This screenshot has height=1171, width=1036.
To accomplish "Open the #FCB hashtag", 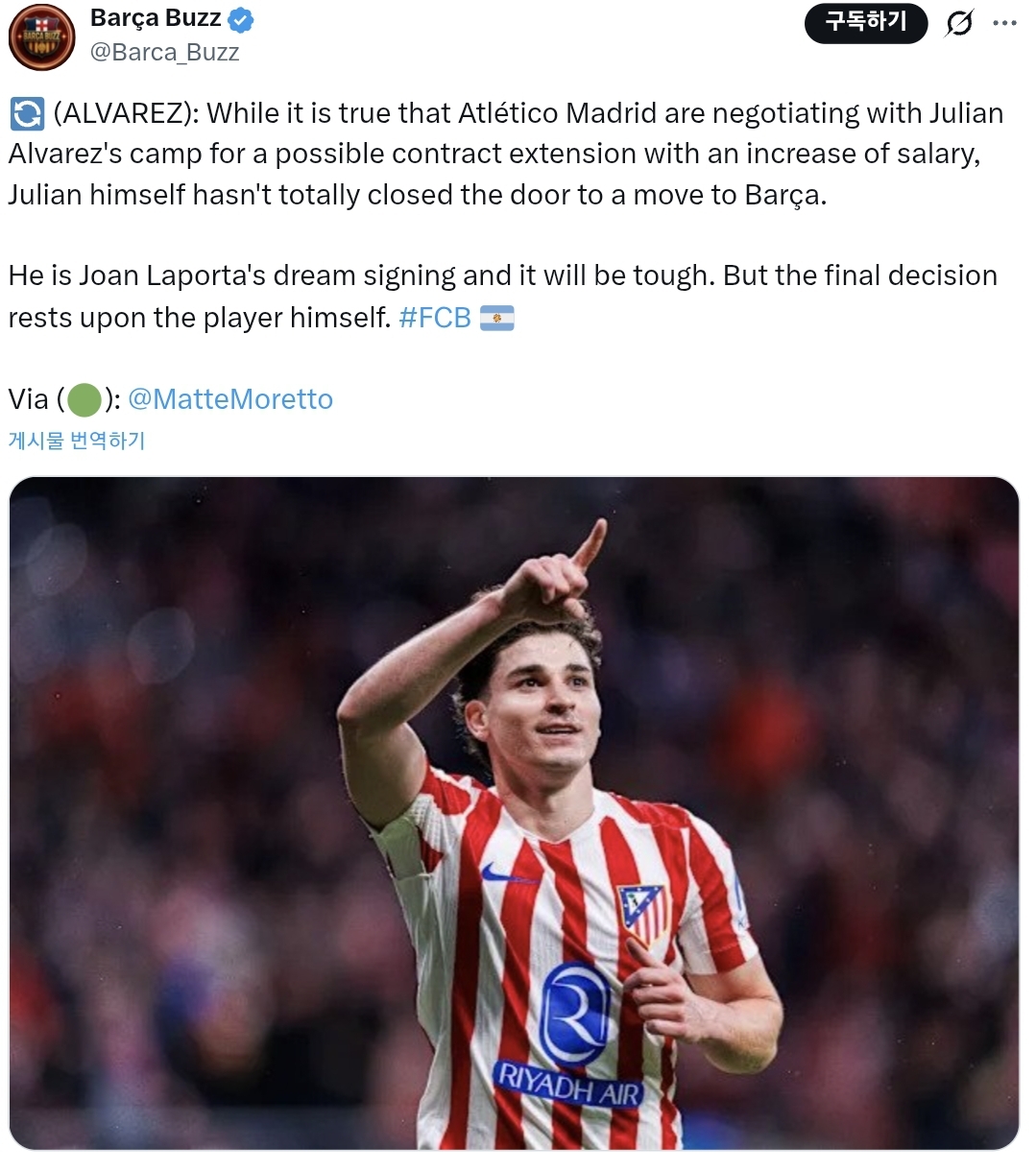I will point(434,318).
